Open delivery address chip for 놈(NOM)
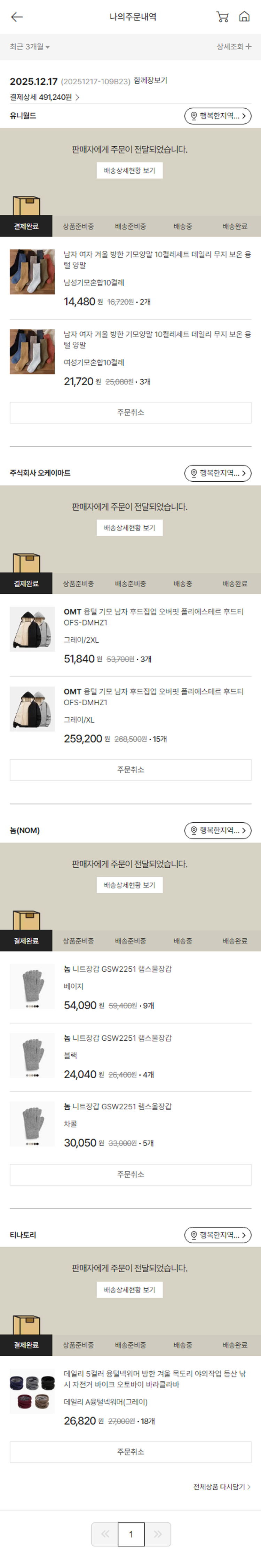The width and height of the screenshot is (261, 1568). coord(218,830)
